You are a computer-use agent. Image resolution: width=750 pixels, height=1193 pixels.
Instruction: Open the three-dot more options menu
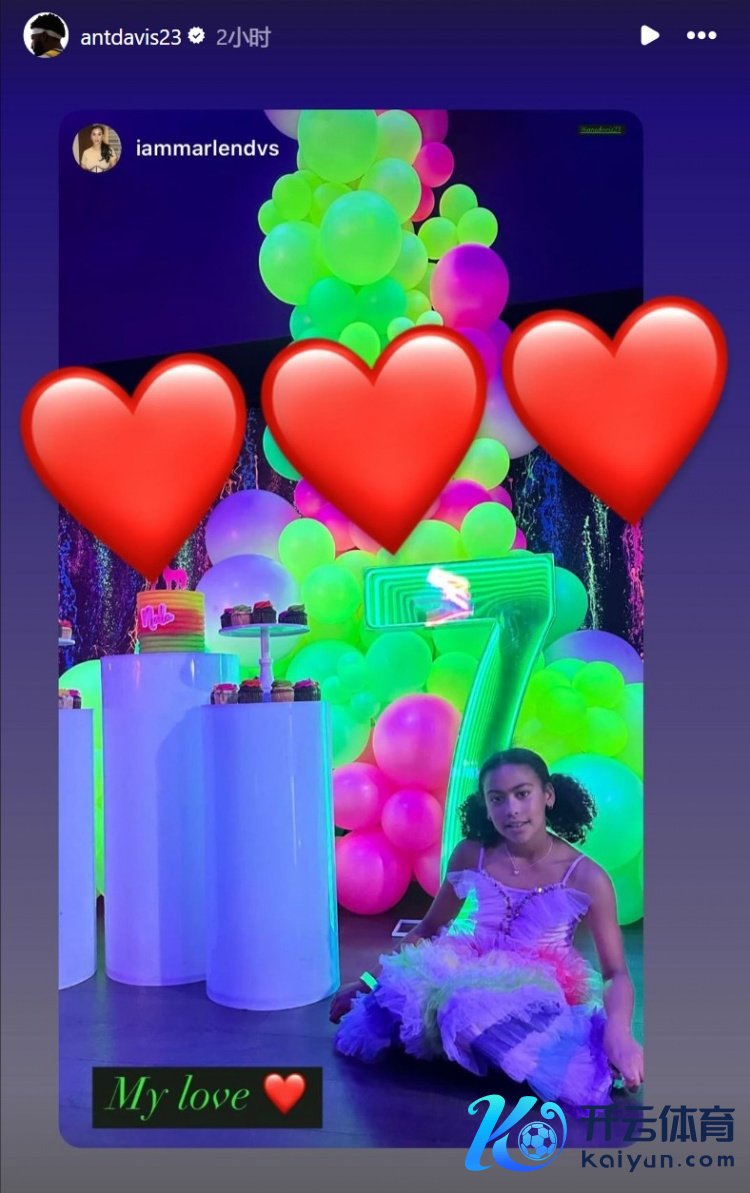pyautogui.click(x=701, y=35)
